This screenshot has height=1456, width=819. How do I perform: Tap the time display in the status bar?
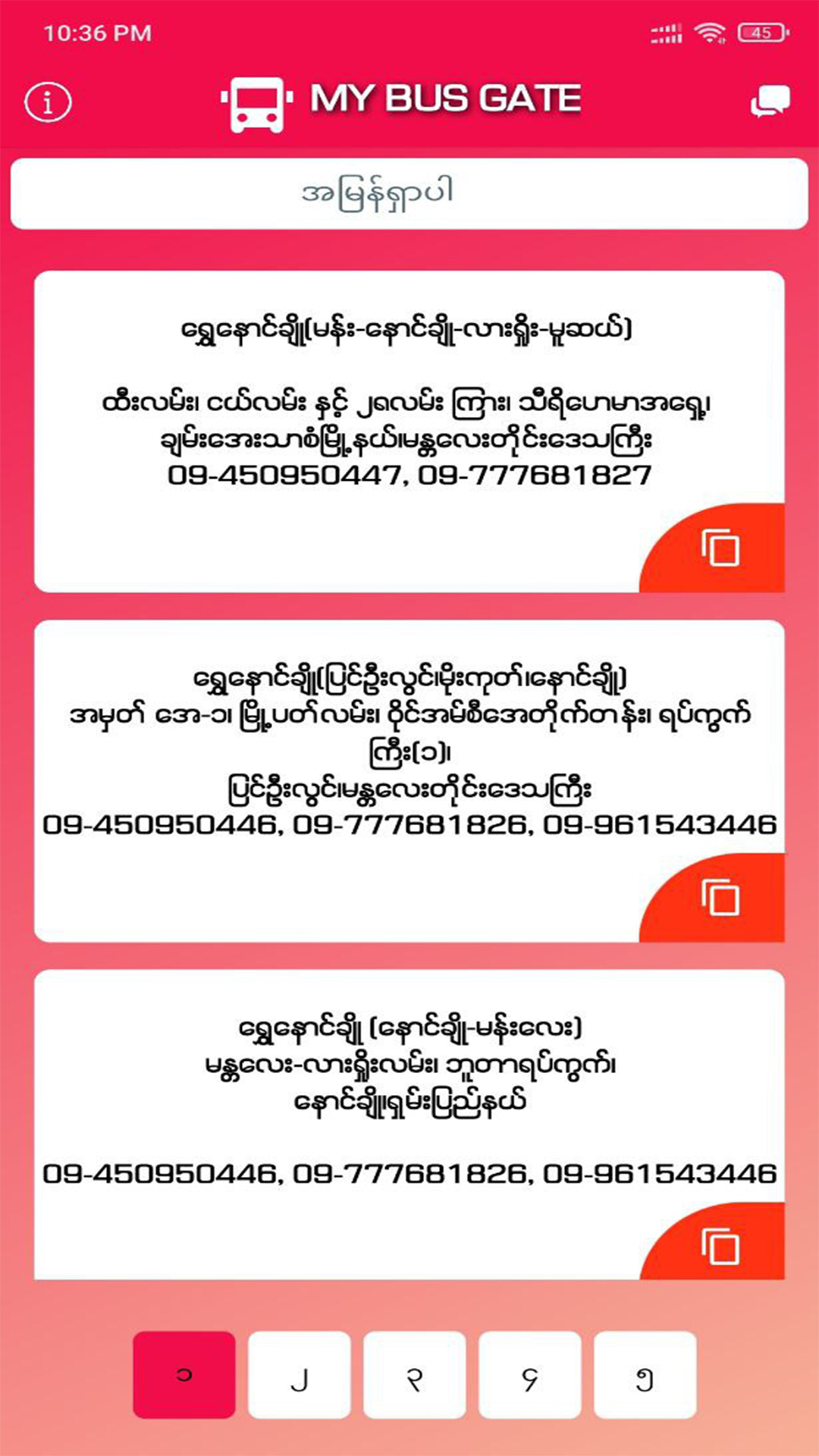pos(98,32)
